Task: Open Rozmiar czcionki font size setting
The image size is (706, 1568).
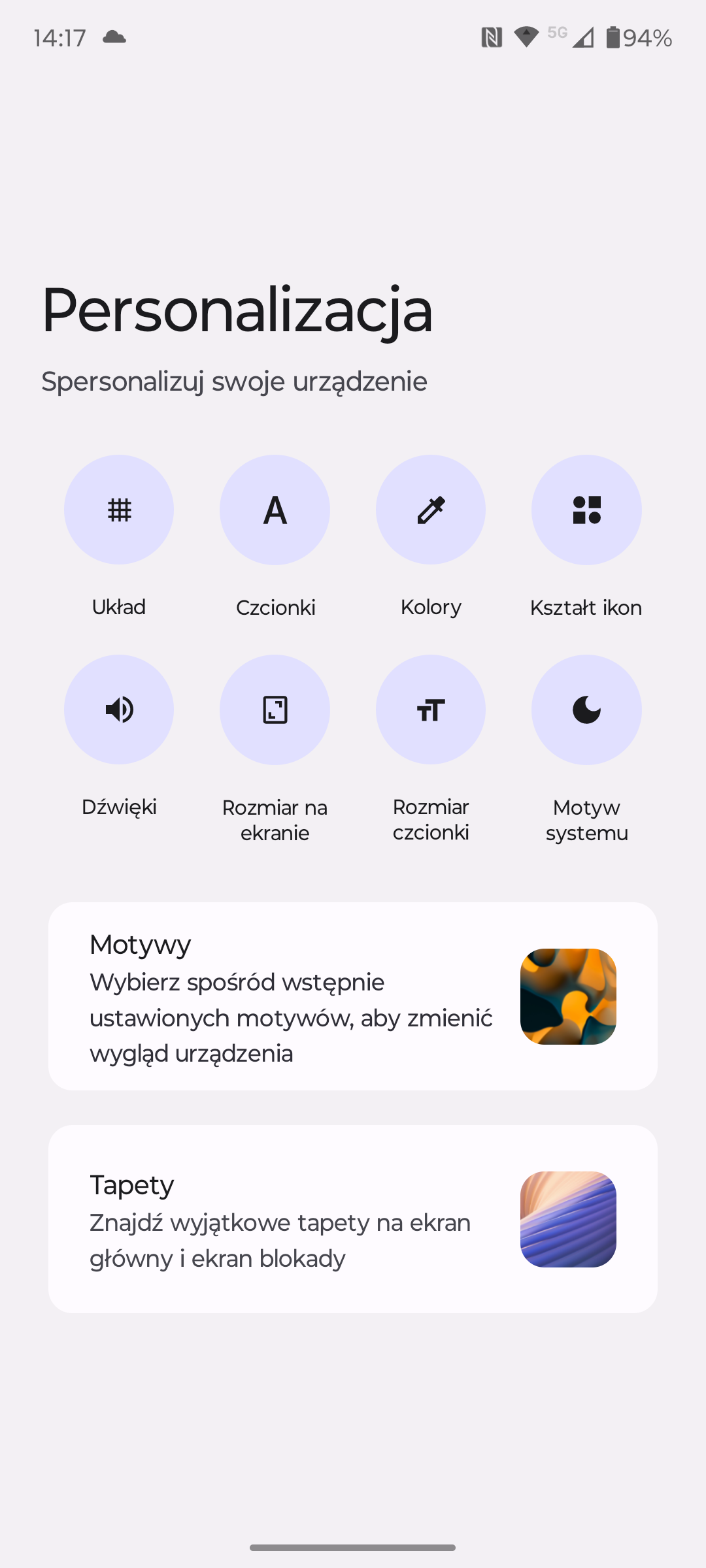Action: (x=431, y=710)
